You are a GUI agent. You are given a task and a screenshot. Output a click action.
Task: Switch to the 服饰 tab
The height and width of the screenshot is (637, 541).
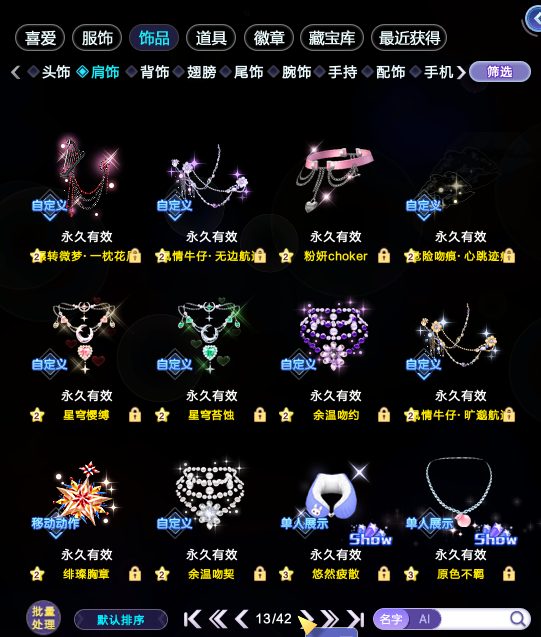click(97, 38)
